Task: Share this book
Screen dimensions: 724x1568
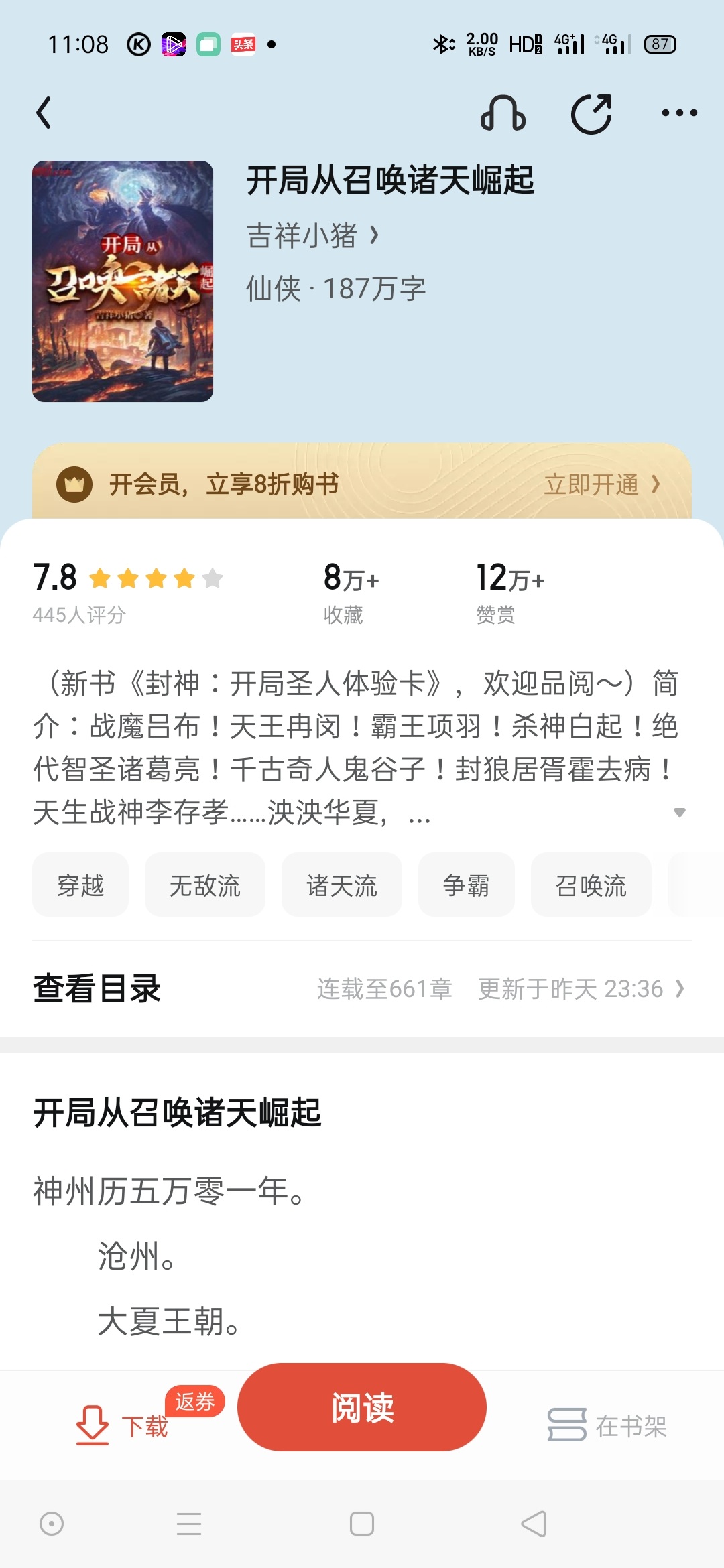Action: (x=591, y=114)
